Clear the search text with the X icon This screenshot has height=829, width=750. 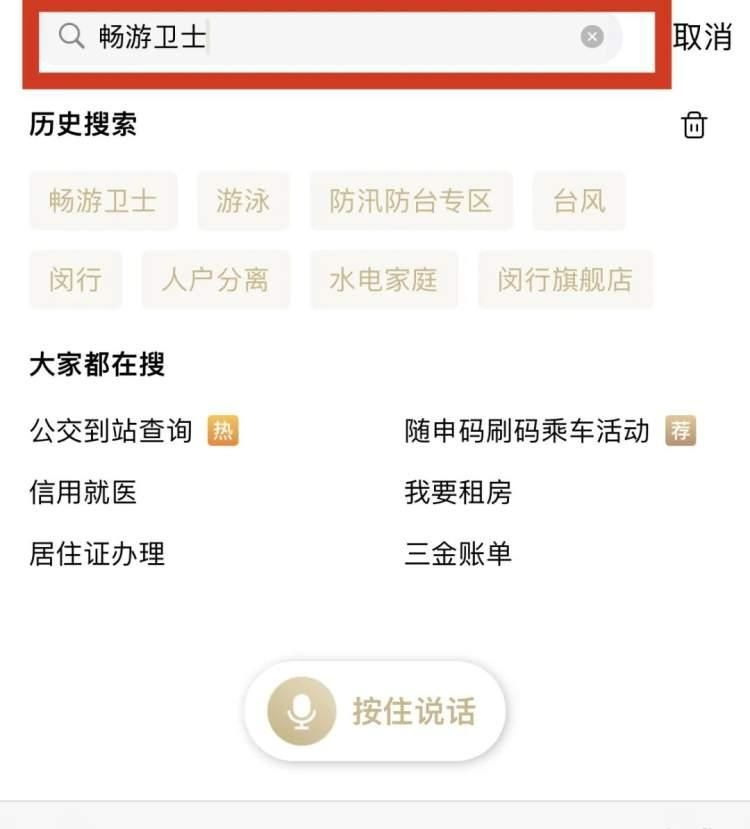coord(593,38)
